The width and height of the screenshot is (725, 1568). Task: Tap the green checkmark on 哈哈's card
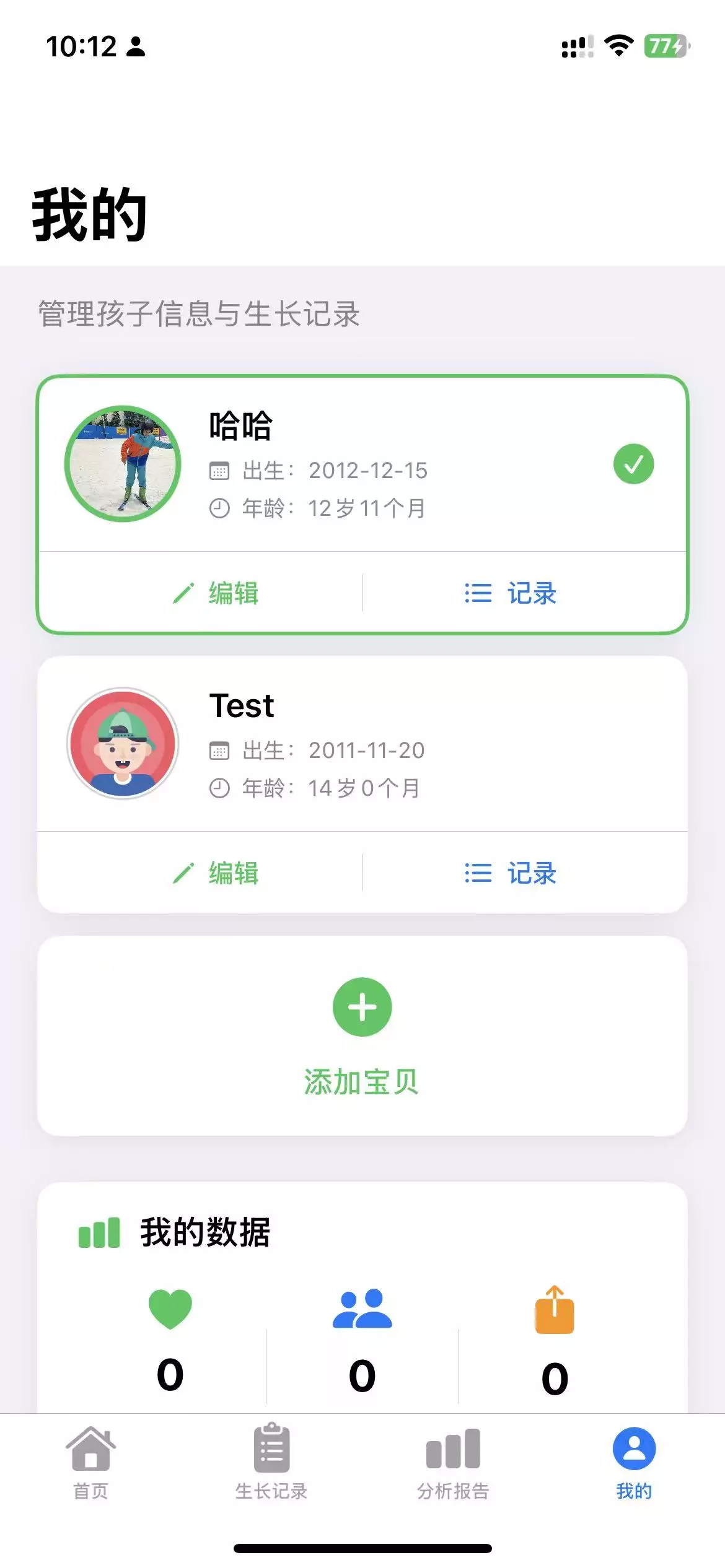click(633, 463)
